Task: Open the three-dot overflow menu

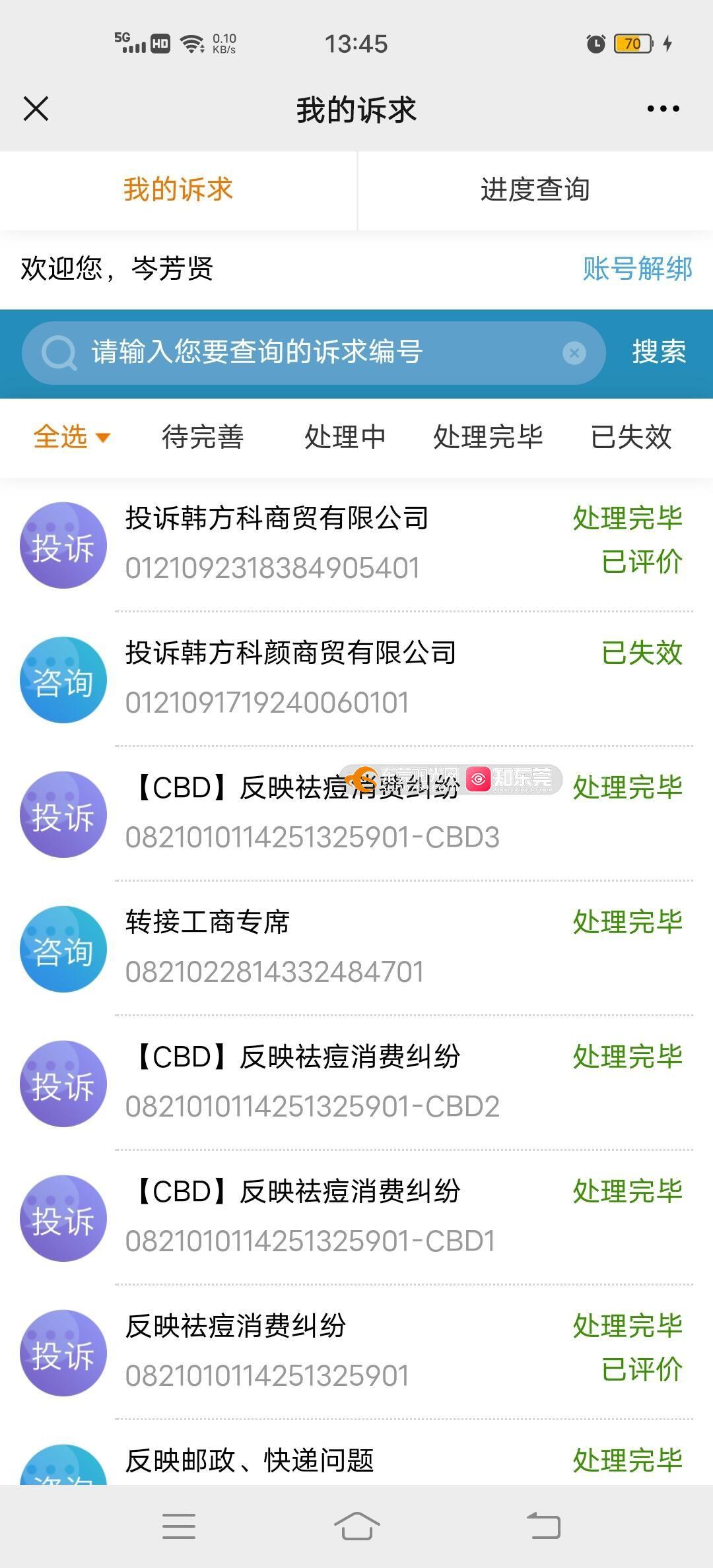Action: click(x=663, y=109)
